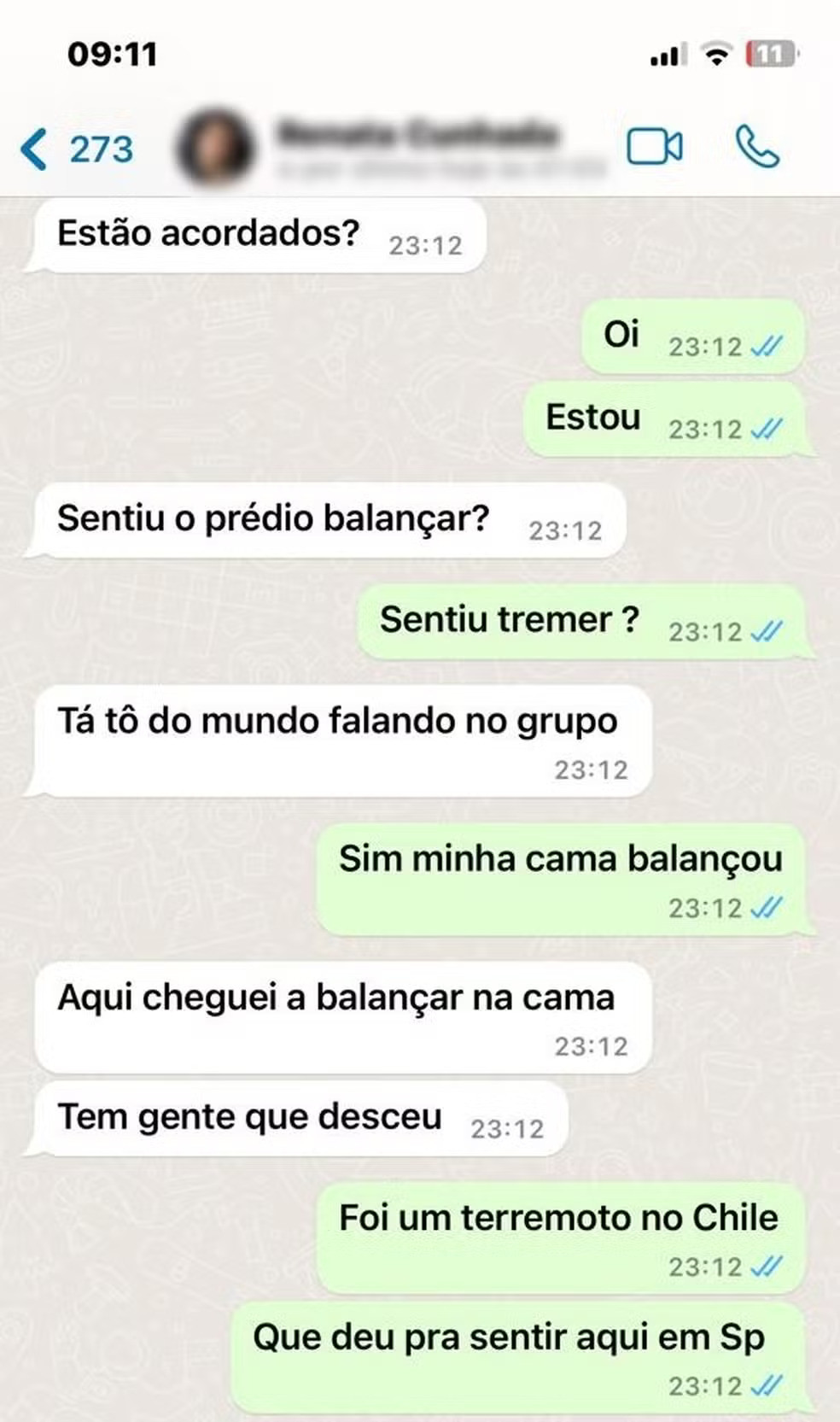Start a voice call
The image size is (840, 1422).
[x=756, y=147]
